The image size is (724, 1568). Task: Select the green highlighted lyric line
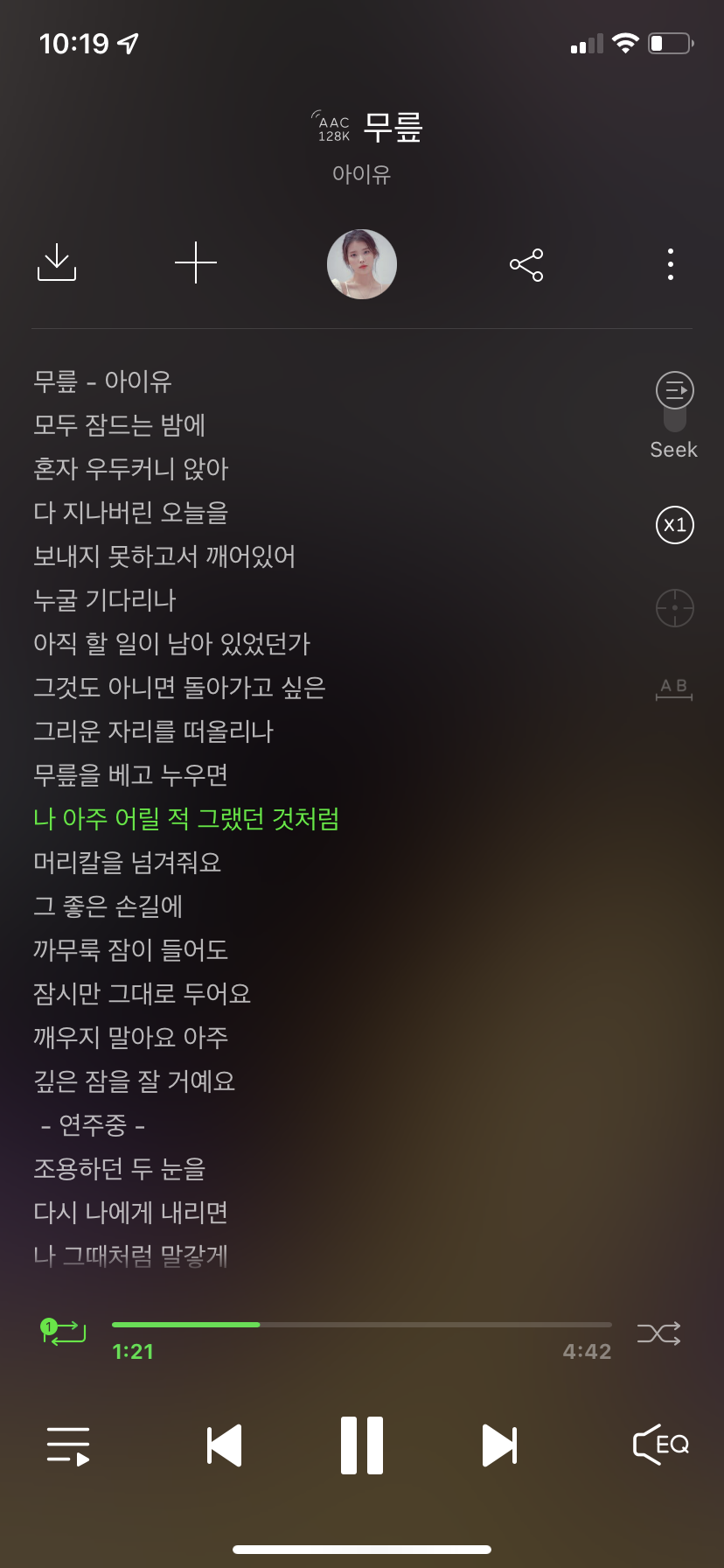click(184, 819)
